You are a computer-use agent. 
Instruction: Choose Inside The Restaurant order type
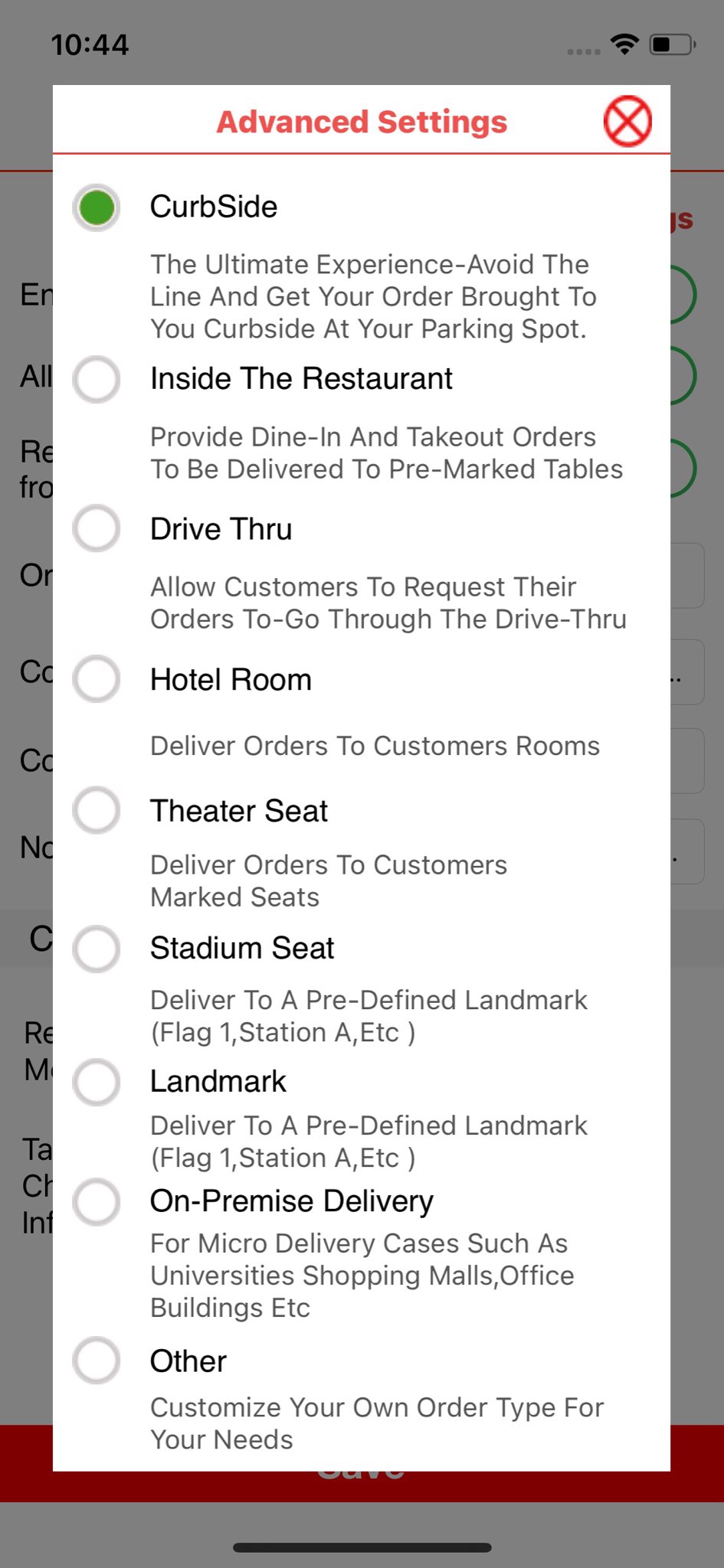click(97, 379)
